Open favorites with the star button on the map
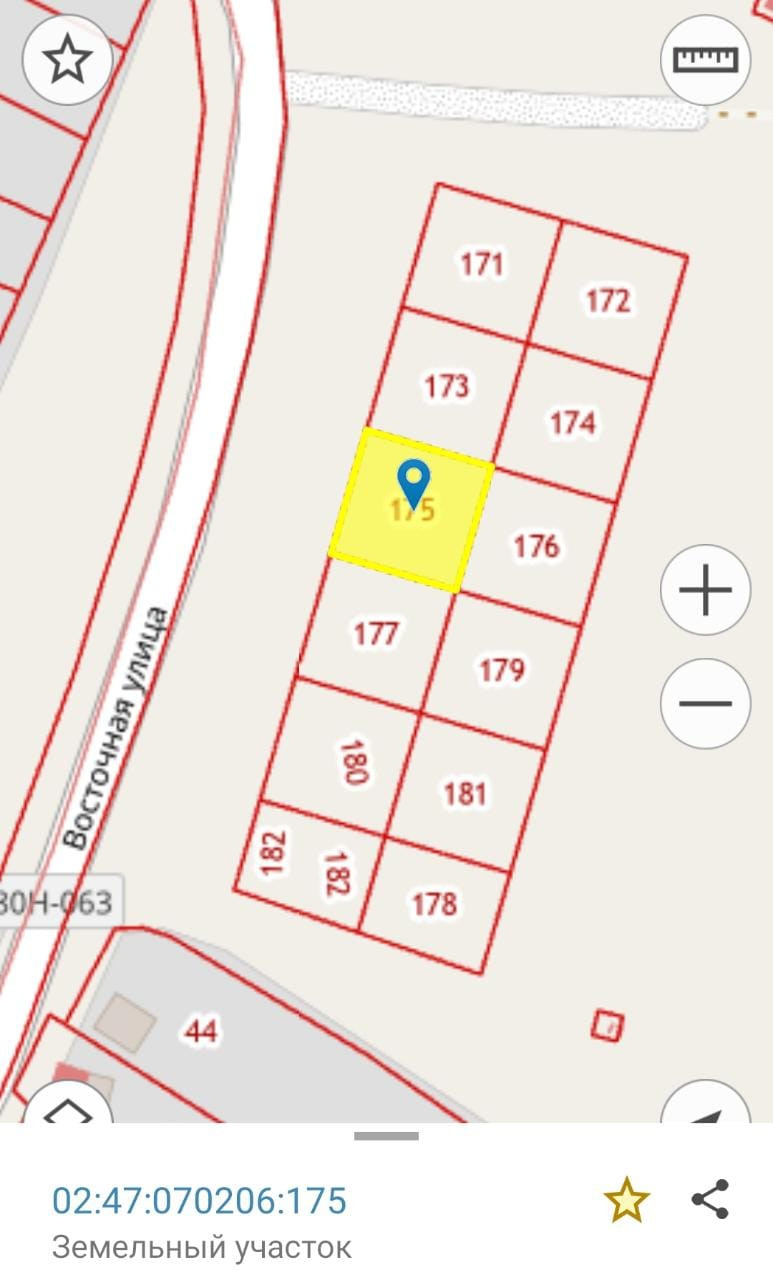The image size is (773, 1280). 66,61
